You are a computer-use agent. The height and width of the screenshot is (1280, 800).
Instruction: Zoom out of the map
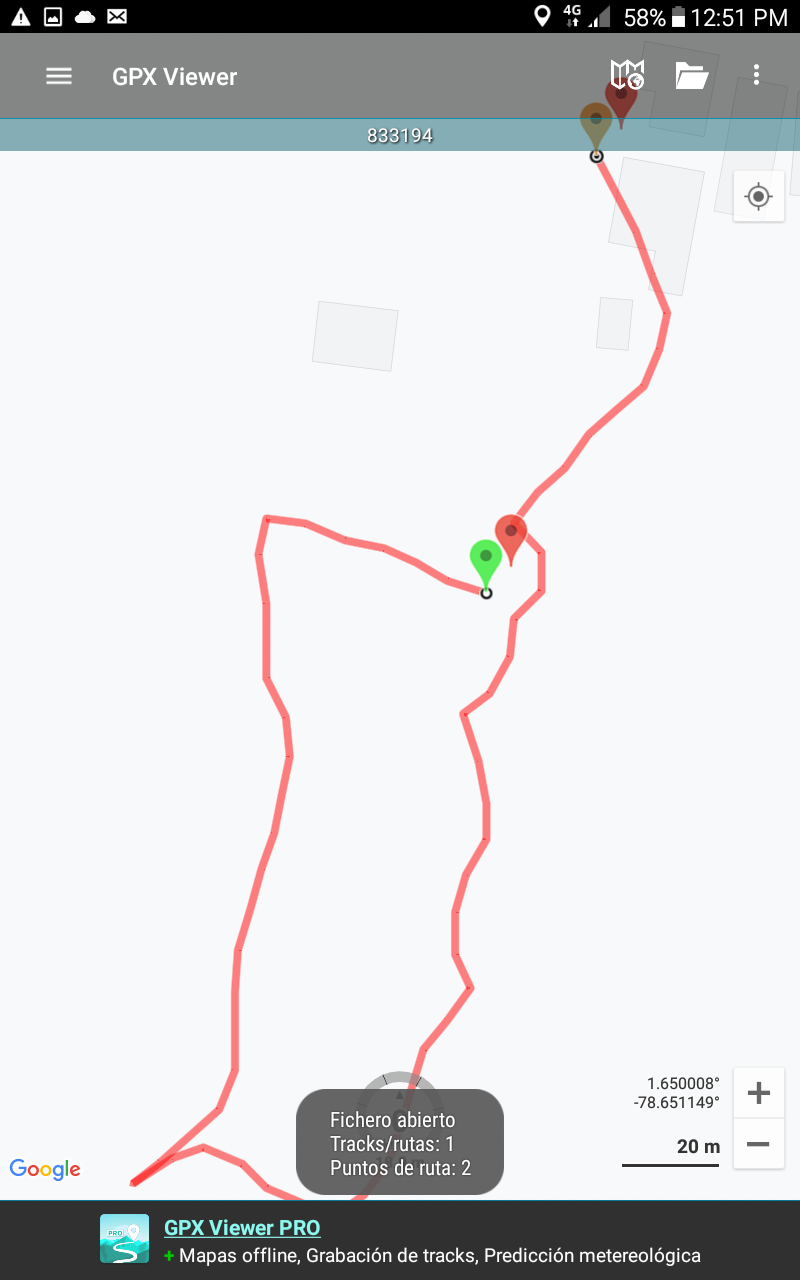(x=758, y=1144)
